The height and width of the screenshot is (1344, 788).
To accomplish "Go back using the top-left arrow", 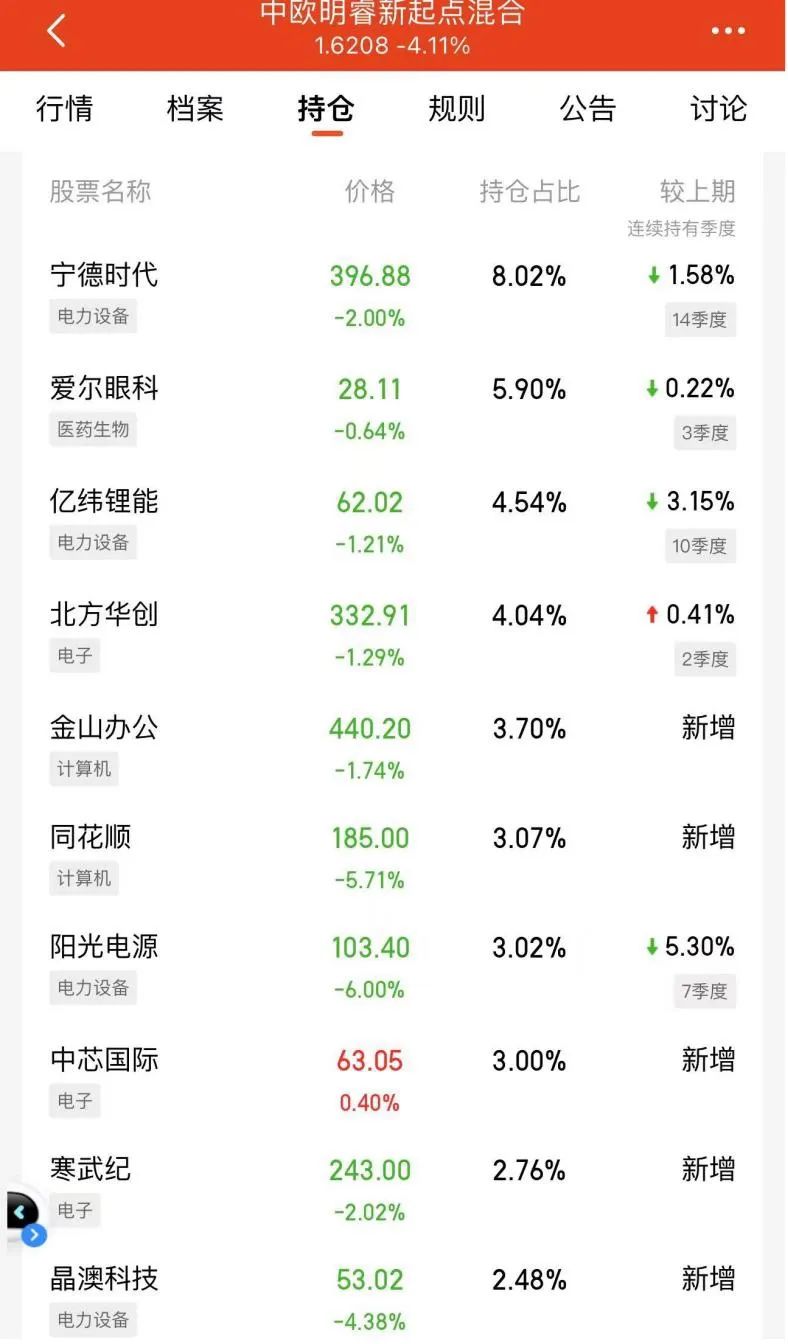I will (56, 31).
